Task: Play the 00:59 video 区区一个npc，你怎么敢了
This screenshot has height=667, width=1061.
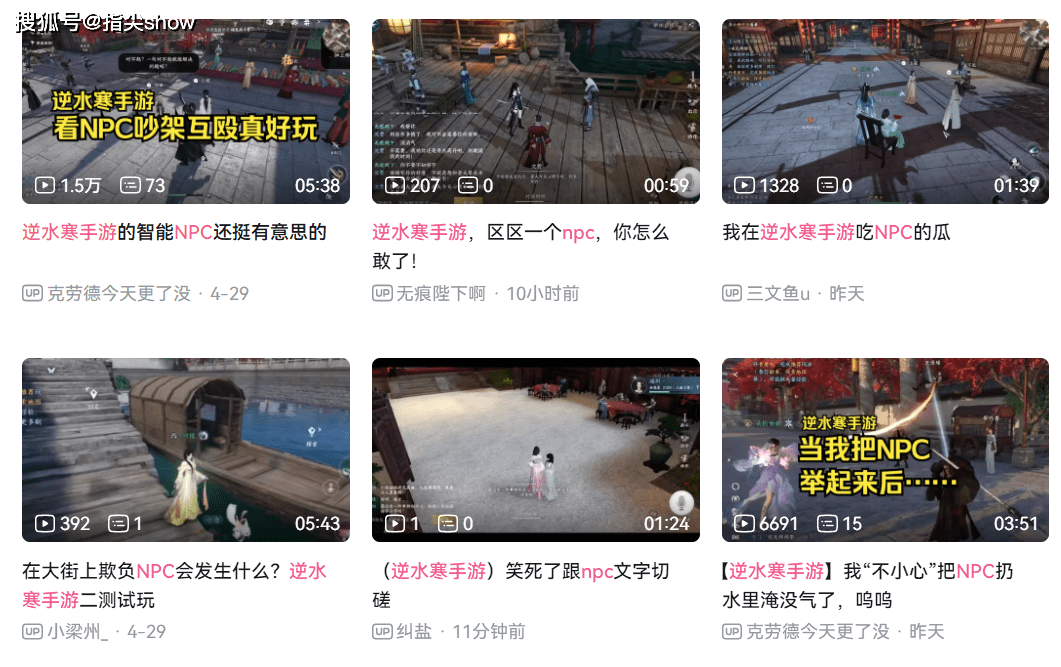Action: coord(535,111)
